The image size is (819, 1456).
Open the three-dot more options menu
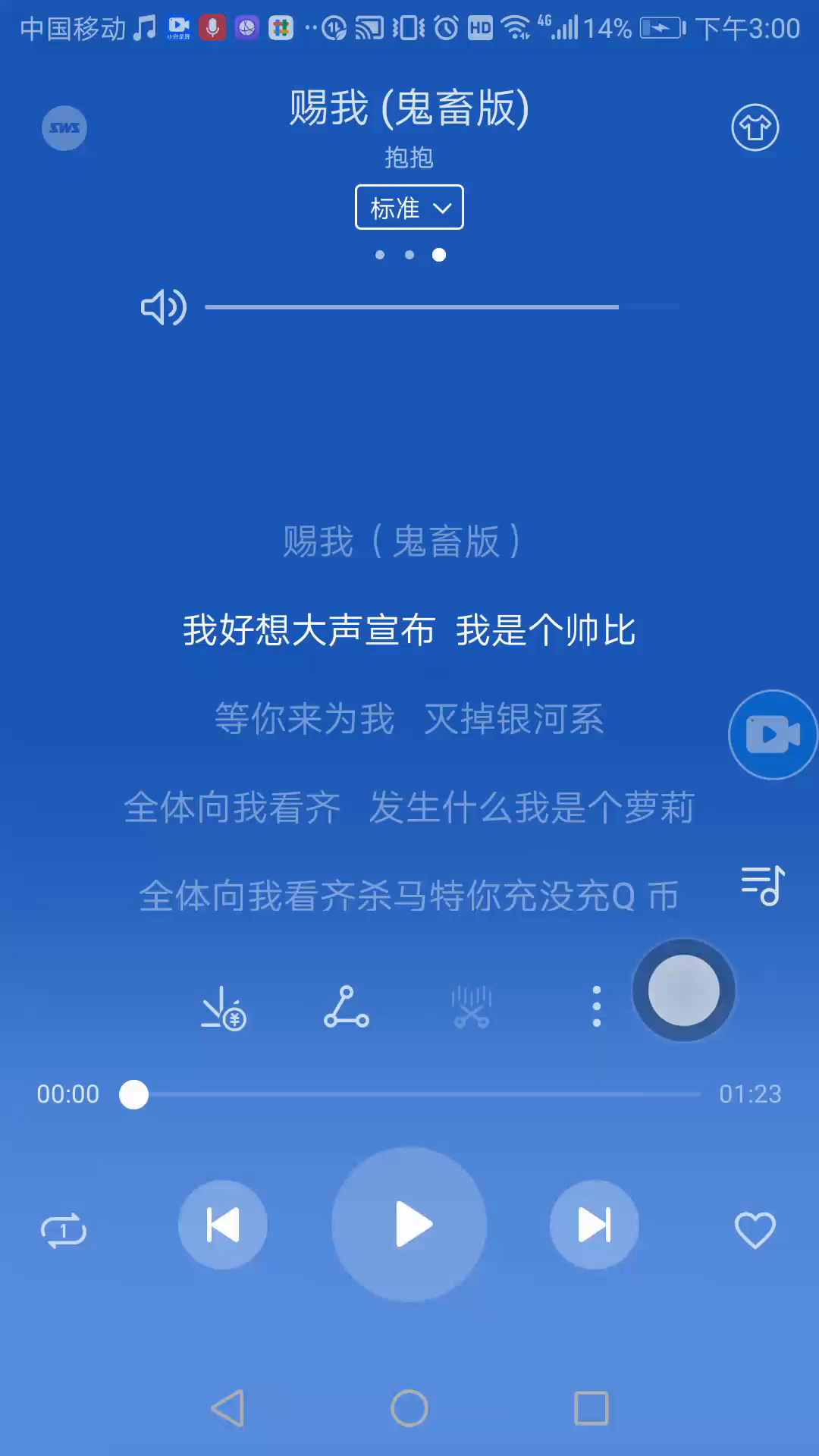pyautogui.click(x=597, y=1007)
